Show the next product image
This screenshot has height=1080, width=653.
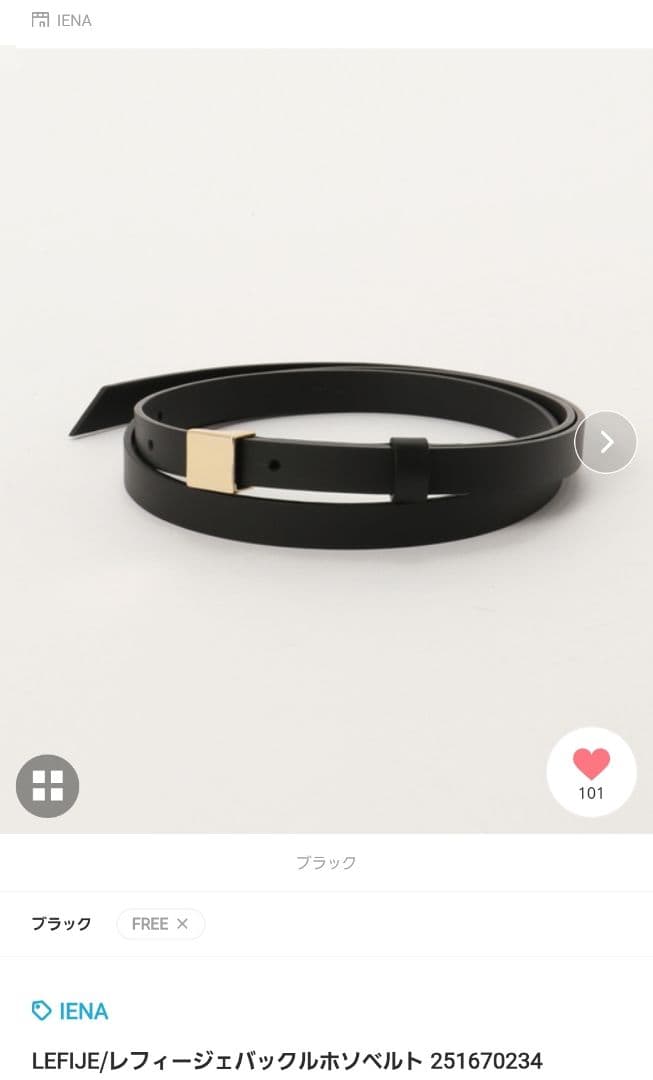(x=606, y=442)
